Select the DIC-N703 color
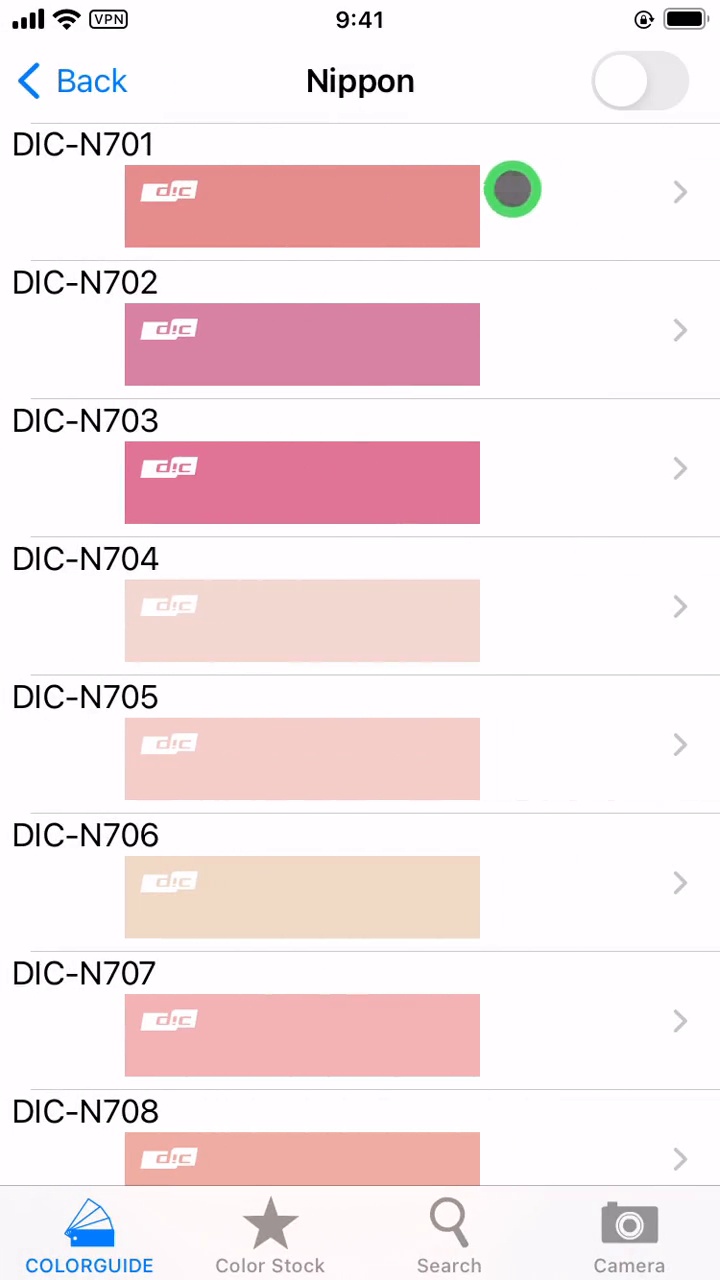 pyautogui.click(x=360, y=468)
